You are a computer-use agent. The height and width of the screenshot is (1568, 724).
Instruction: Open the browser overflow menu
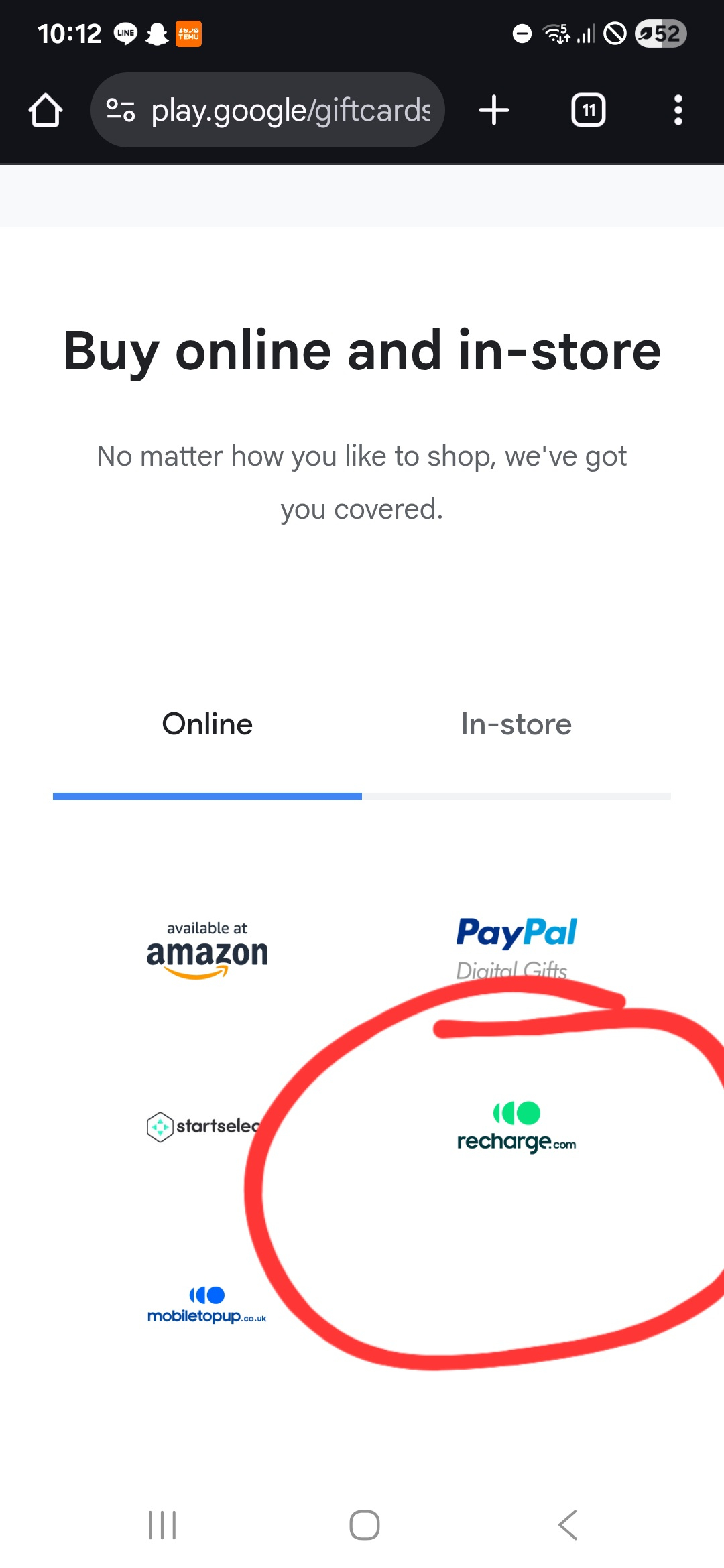point(678,111)
